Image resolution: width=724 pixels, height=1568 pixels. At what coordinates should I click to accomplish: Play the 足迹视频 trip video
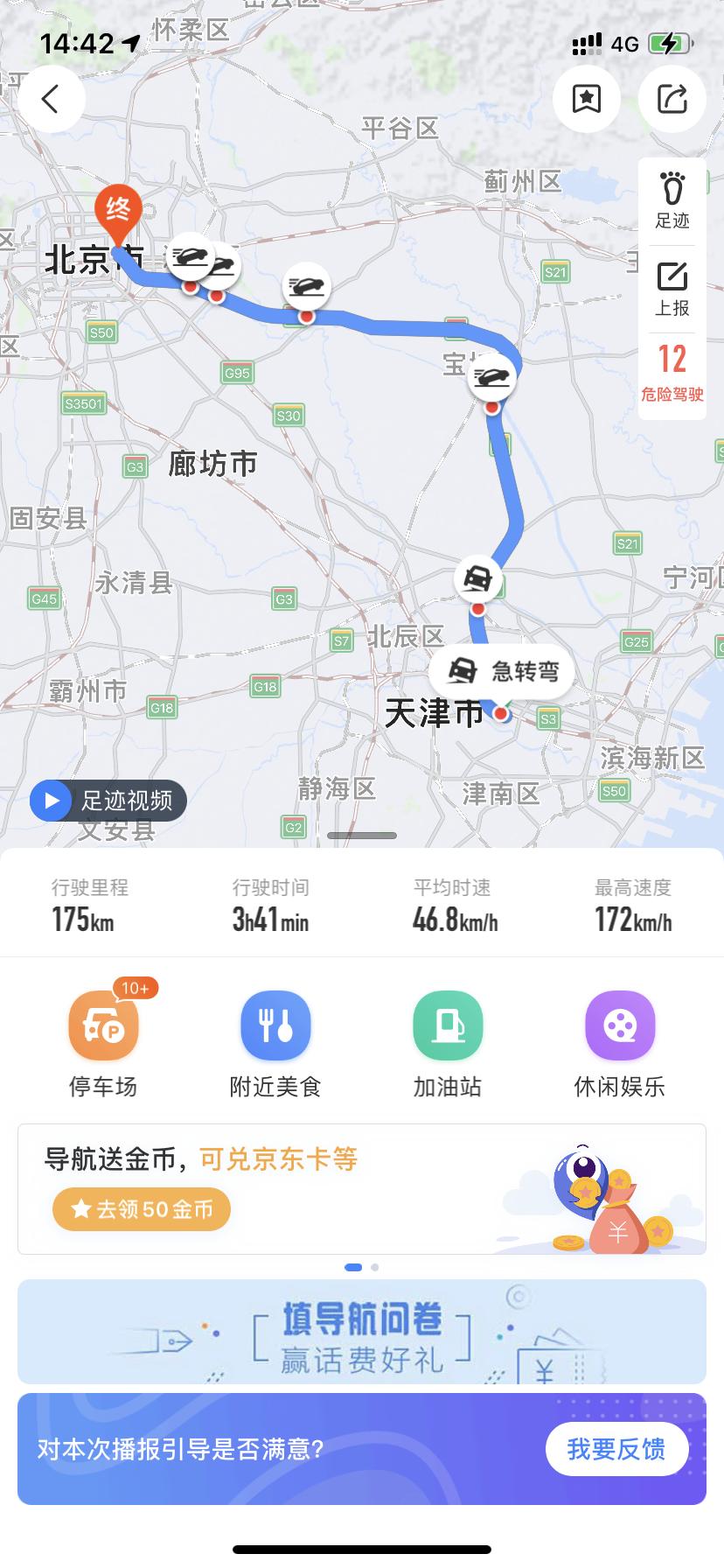pos(107,800)
